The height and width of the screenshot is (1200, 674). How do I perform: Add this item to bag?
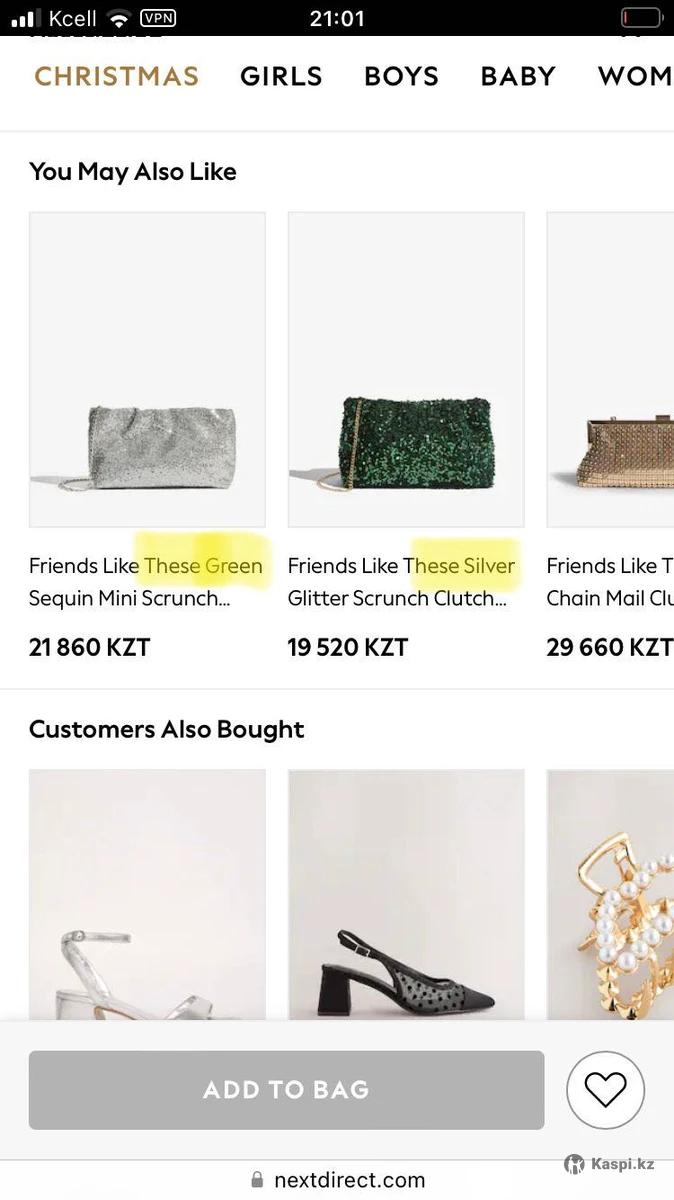[x=286, y=1090]
